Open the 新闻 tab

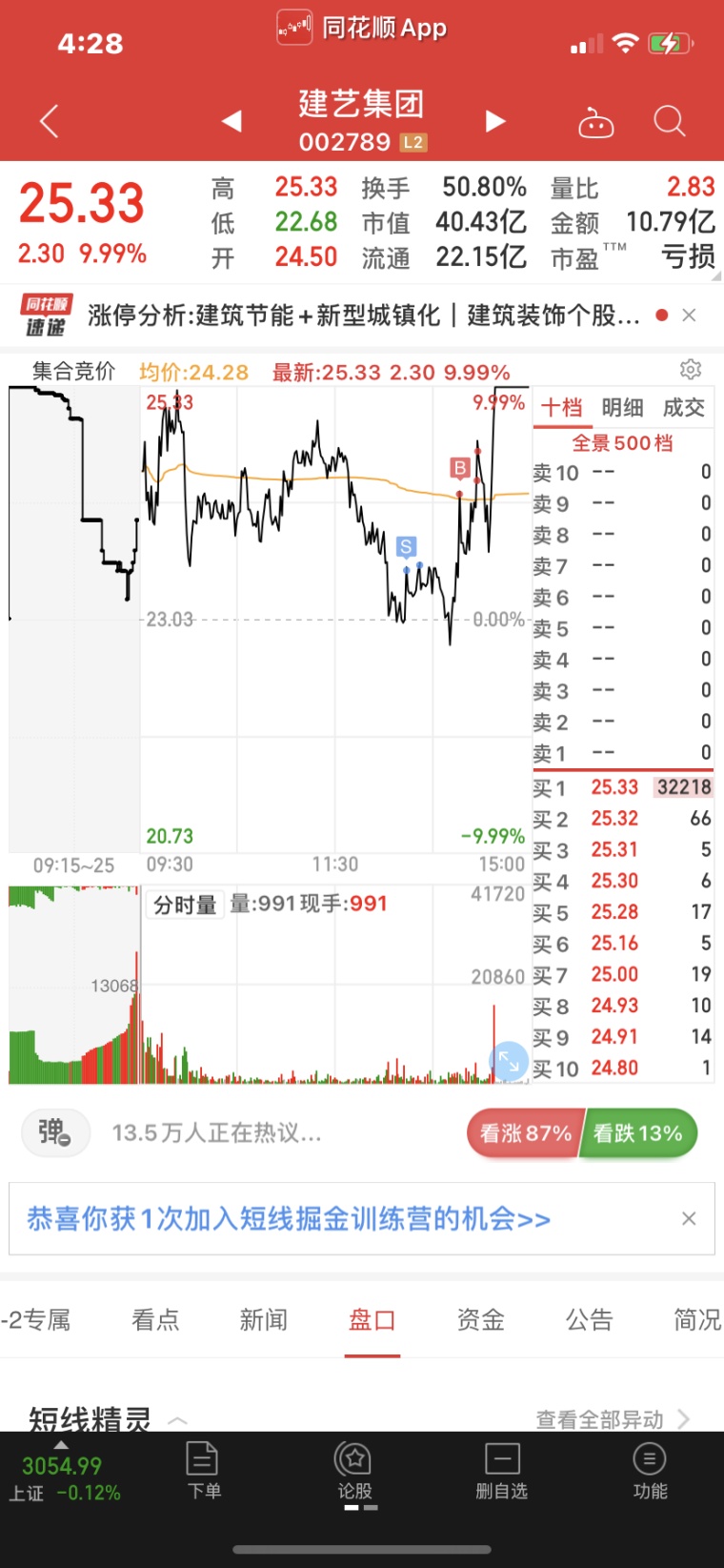point(263,1319)
